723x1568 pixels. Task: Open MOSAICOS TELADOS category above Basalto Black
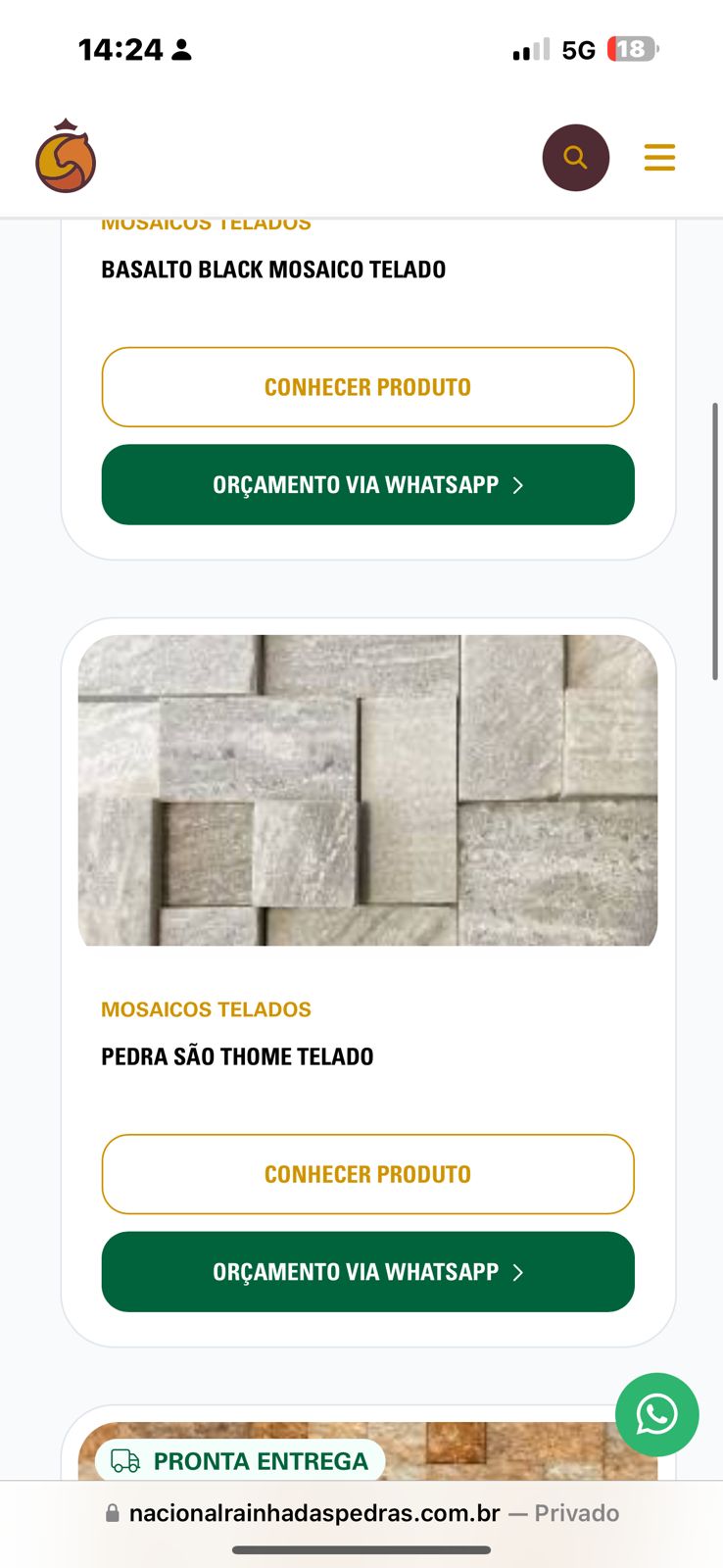[205, 222]
